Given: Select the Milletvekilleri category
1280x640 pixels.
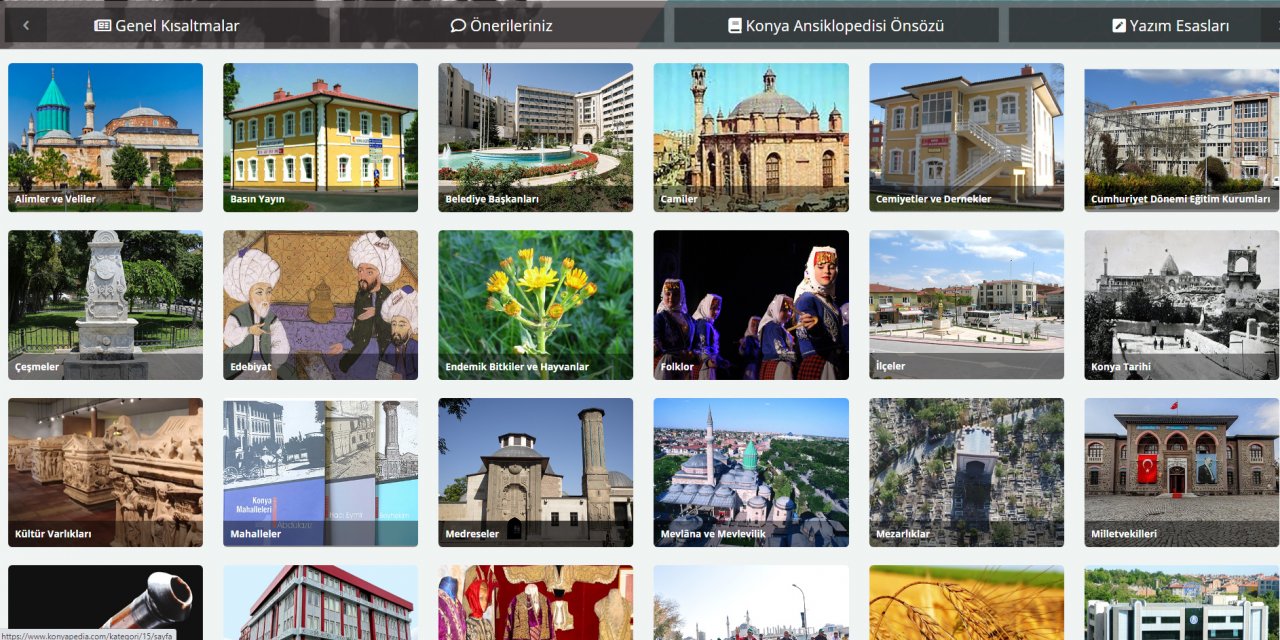Looking at the screenshot, I should pos(1181,472).
